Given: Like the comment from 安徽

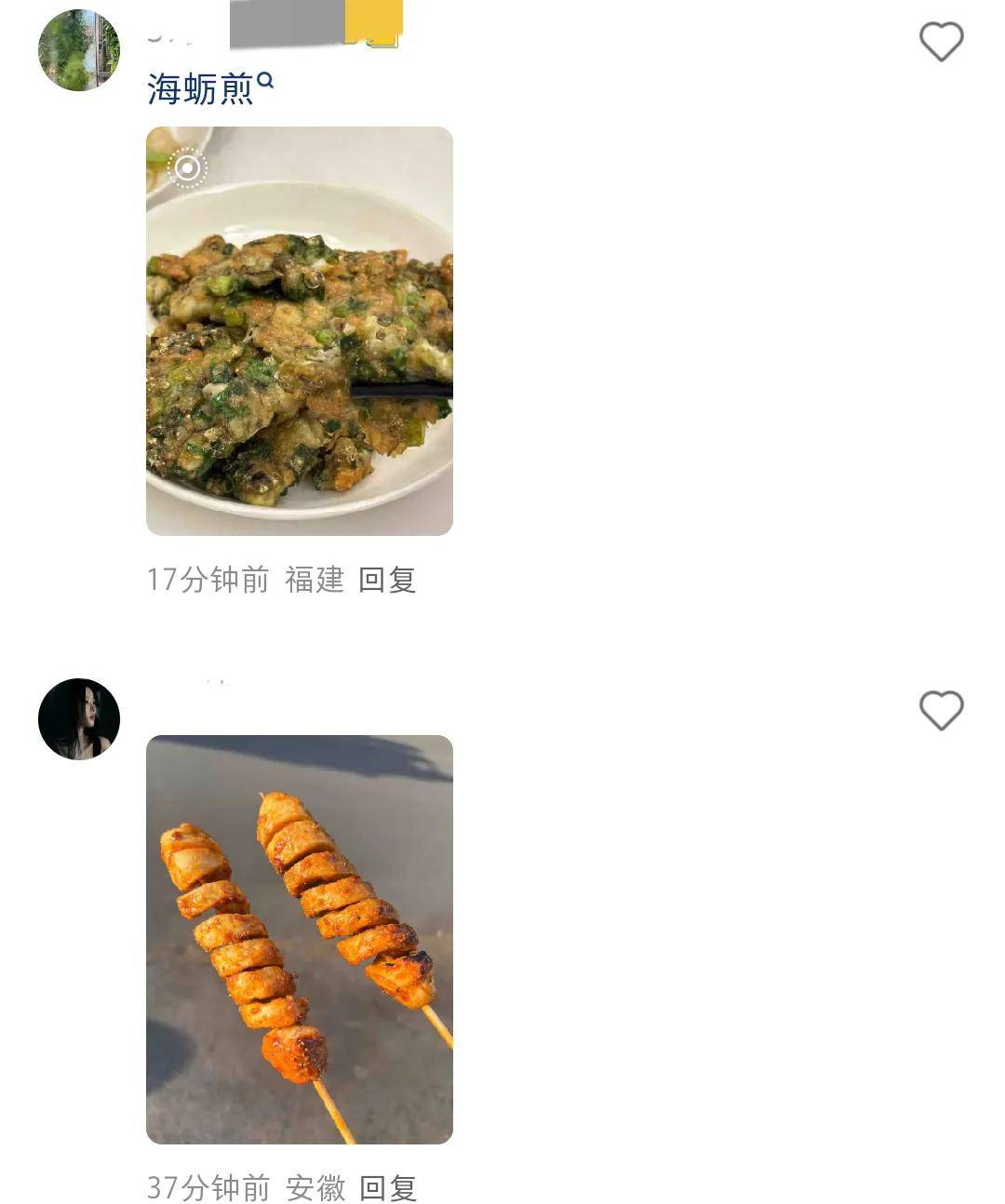Looking at the screenshot, I should pos(941,711).
